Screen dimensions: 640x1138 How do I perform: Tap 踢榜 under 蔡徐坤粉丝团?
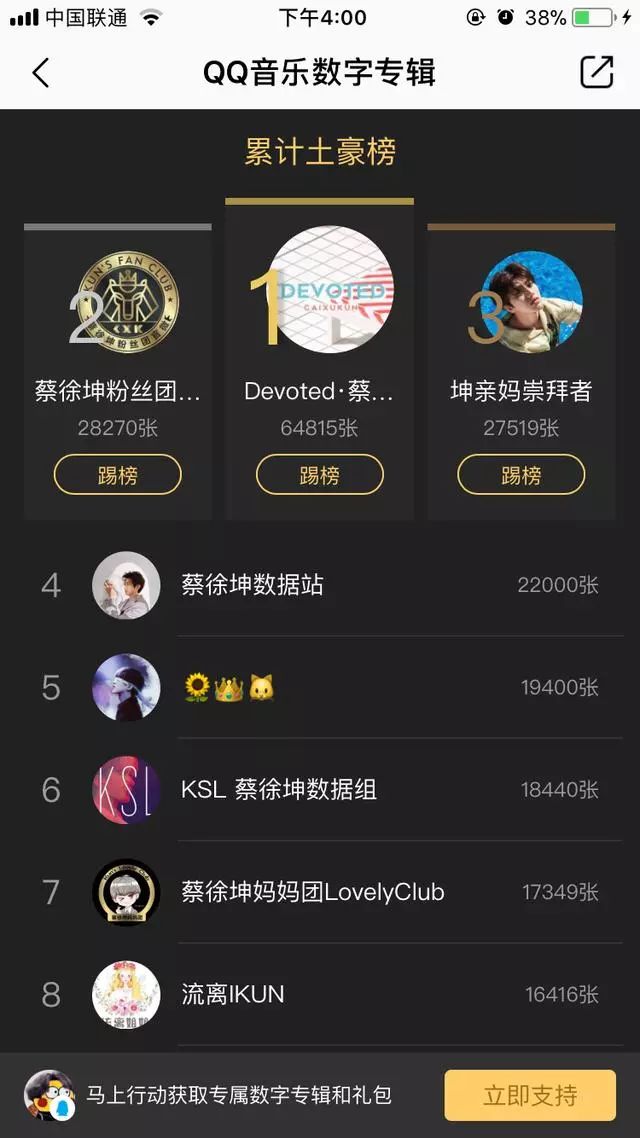[118, 475]
